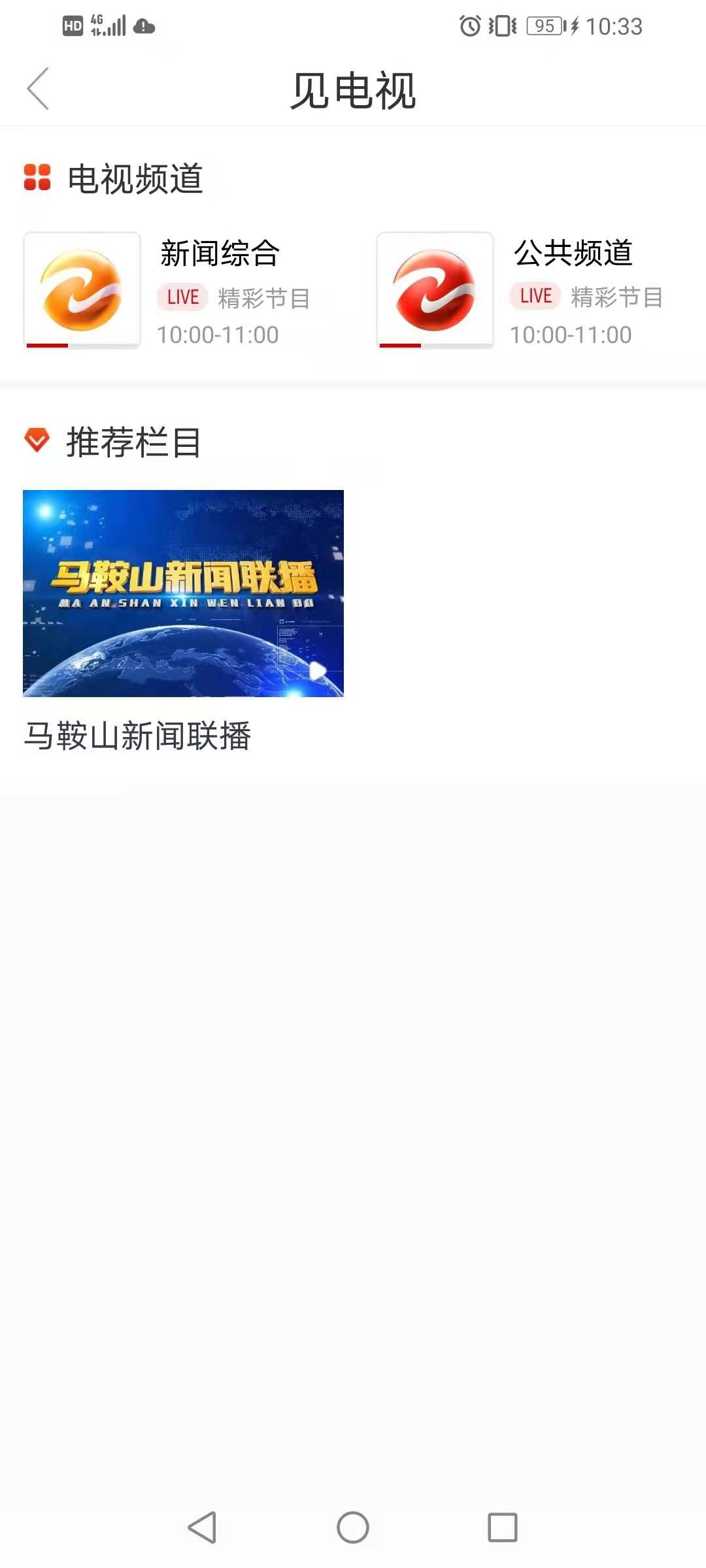
Task: Tap the 公共频道 channel logo icon
Action: tap(433, 289)
